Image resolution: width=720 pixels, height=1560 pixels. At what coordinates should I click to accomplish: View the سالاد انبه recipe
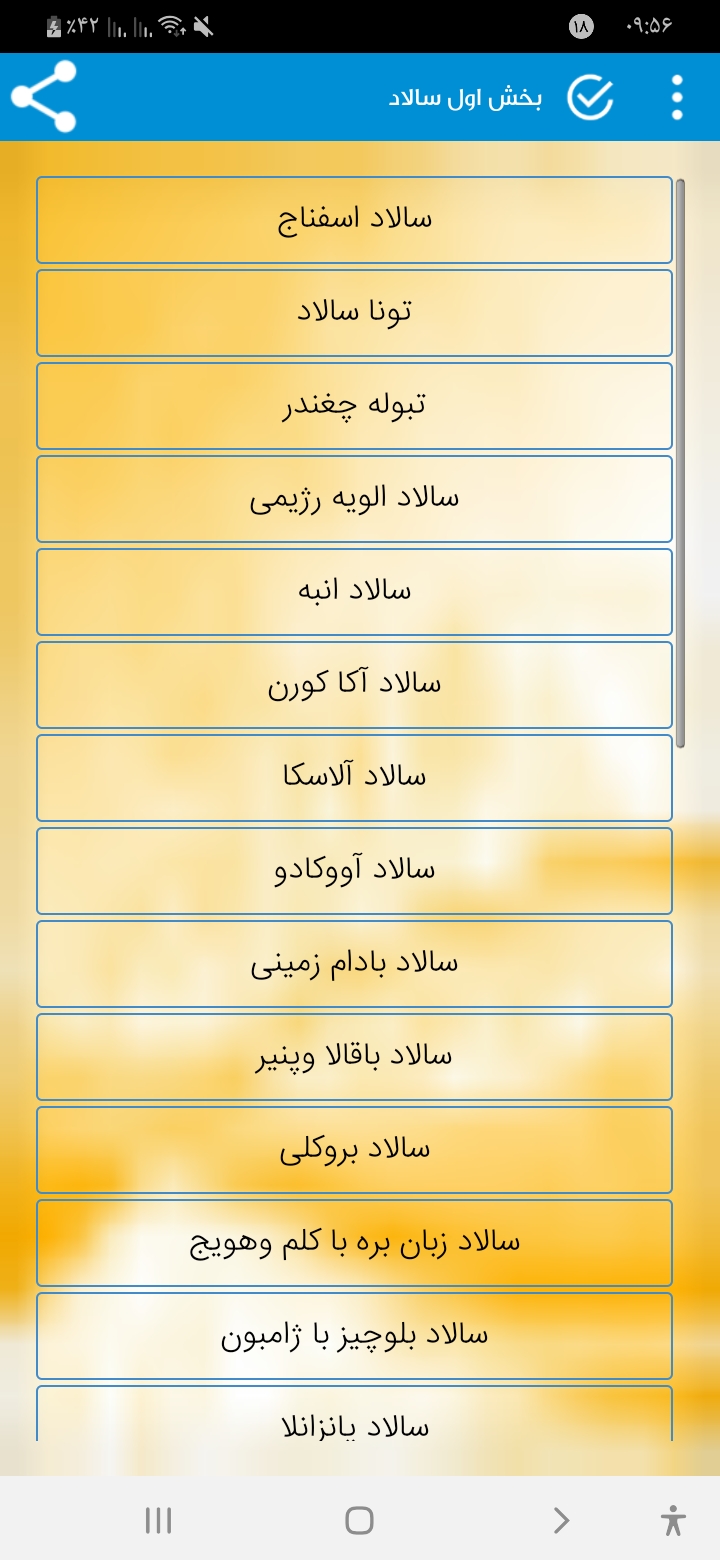[354, 591]
